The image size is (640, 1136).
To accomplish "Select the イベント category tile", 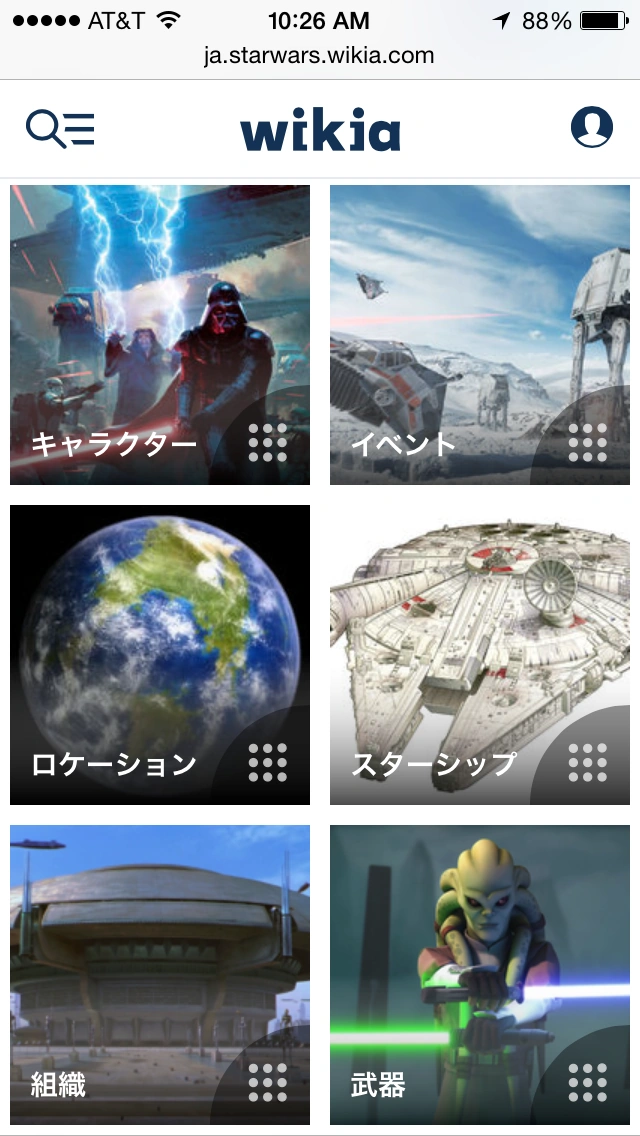I will [480, 335].
